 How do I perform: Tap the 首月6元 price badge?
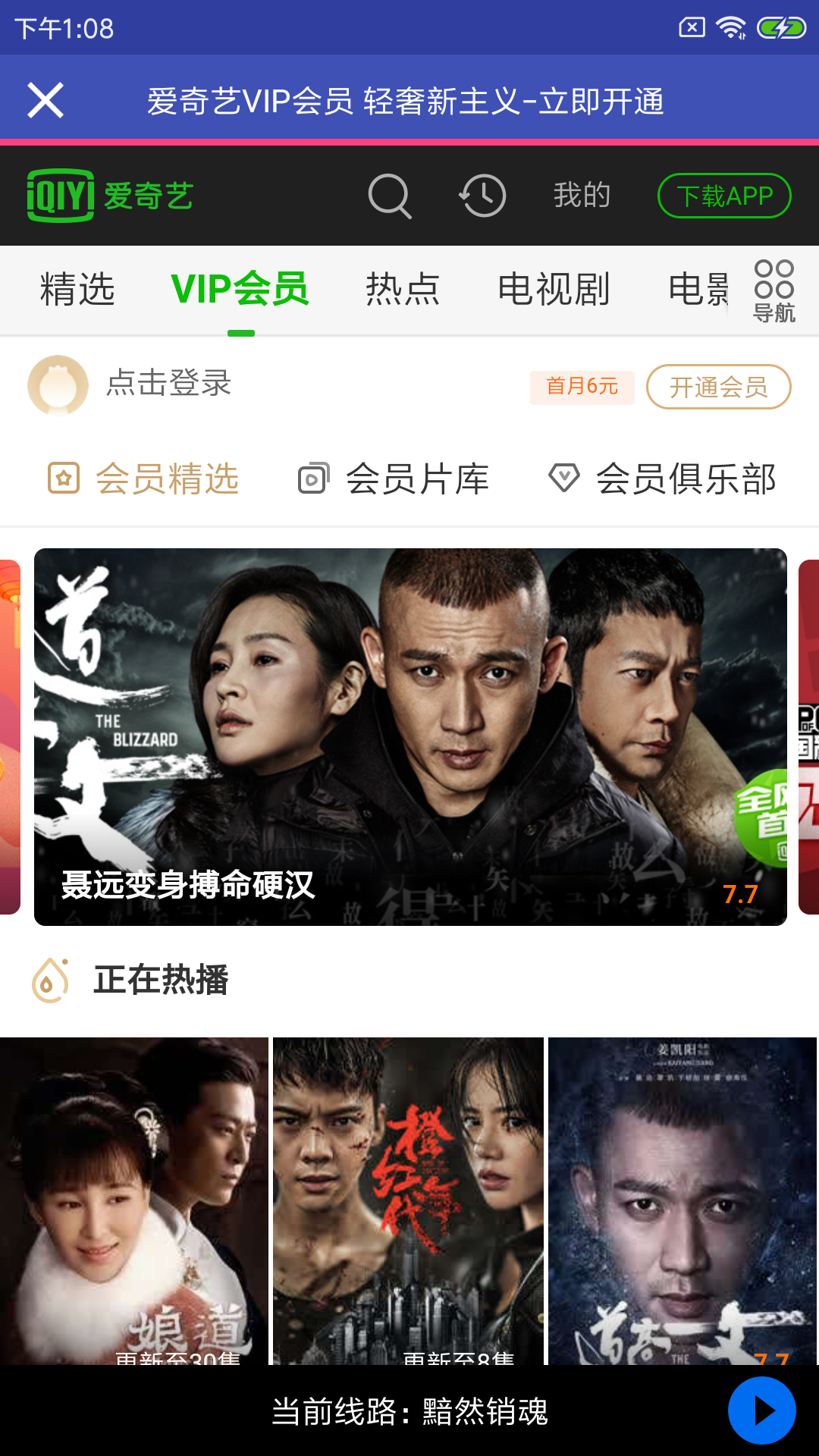click(x=582, y=387)
